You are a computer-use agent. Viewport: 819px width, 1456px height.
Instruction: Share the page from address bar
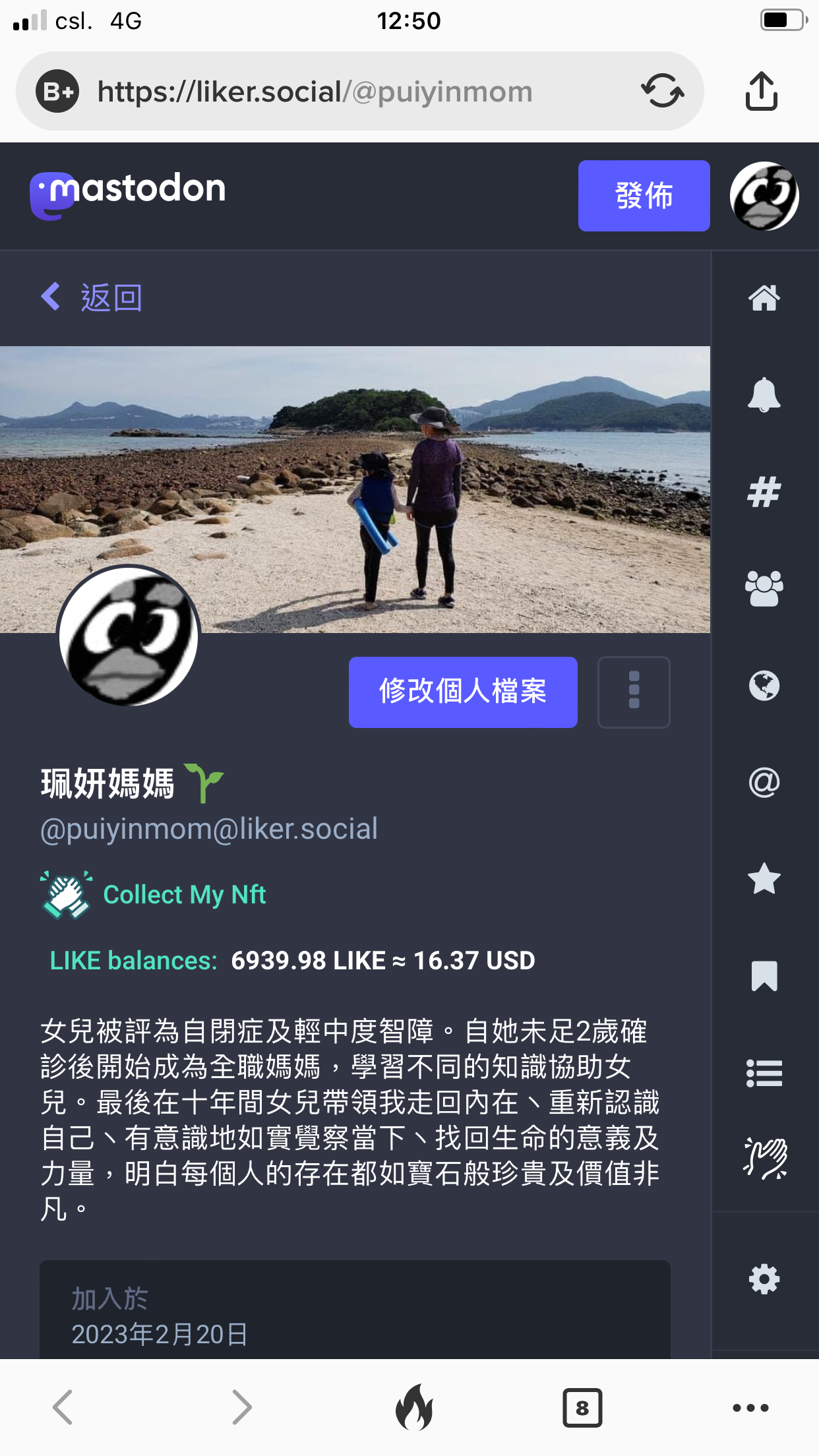click(762, 91)
